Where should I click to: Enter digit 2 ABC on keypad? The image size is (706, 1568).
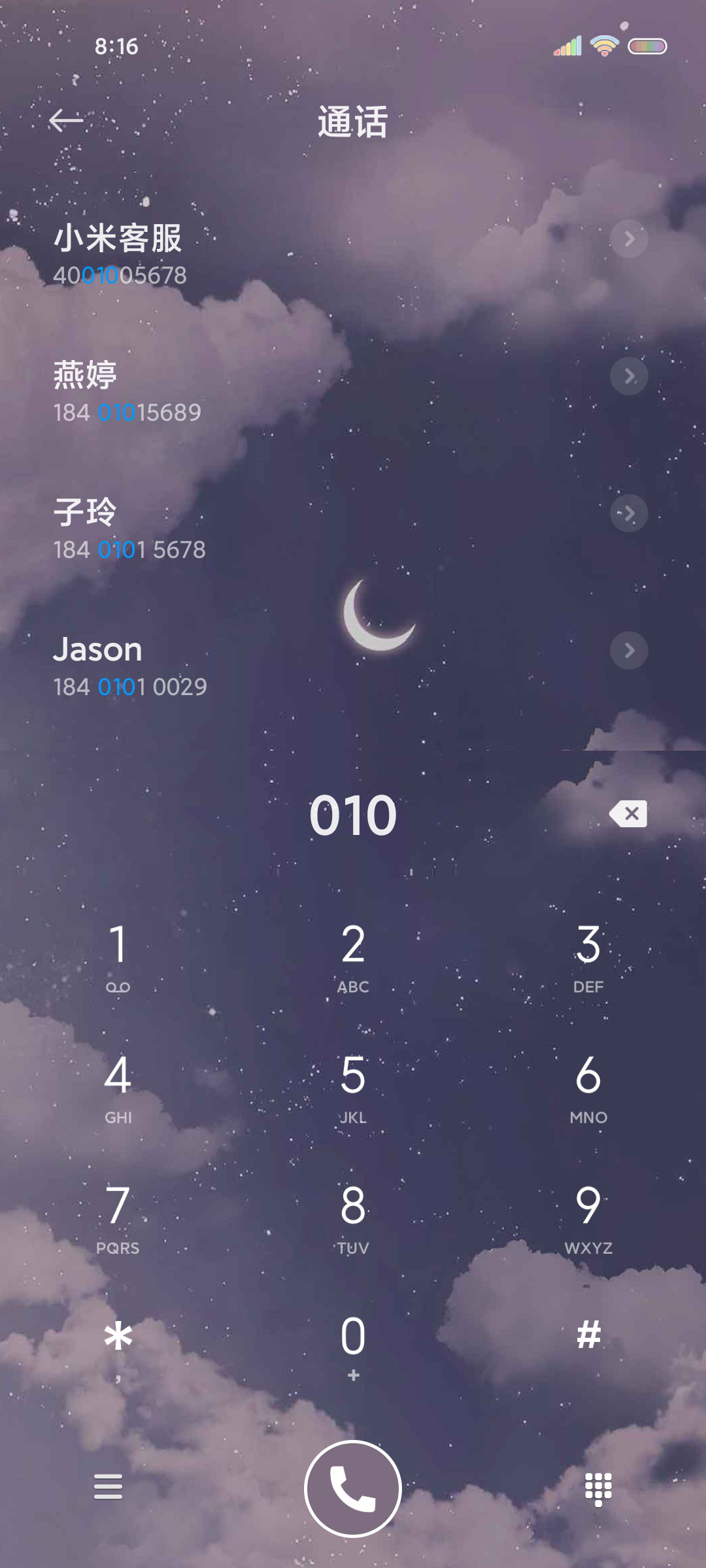coord(353,957)
